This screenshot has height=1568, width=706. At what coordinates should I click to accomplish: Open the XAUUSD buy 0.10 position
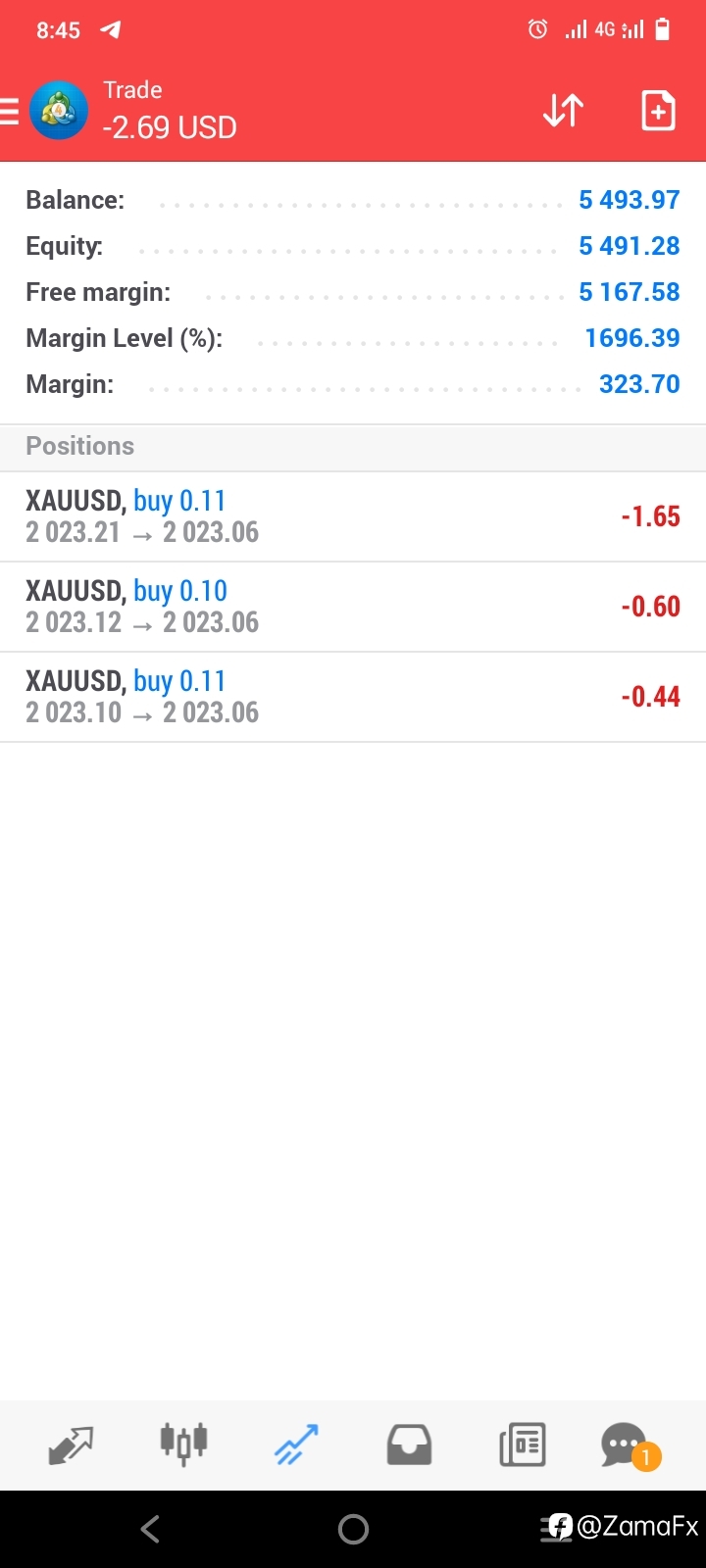click(353, 607)
